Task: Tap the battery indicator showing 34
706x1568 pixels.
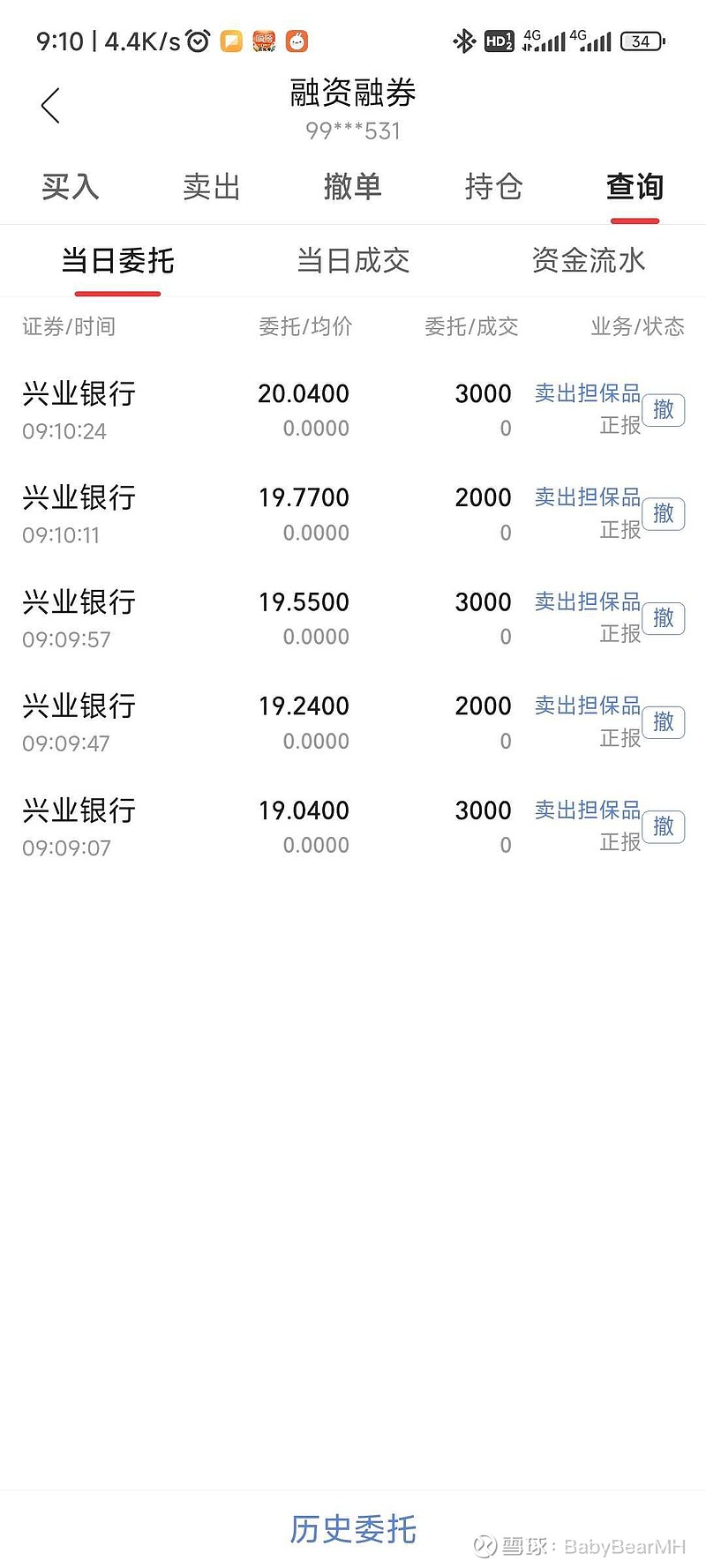Action: 642,41
